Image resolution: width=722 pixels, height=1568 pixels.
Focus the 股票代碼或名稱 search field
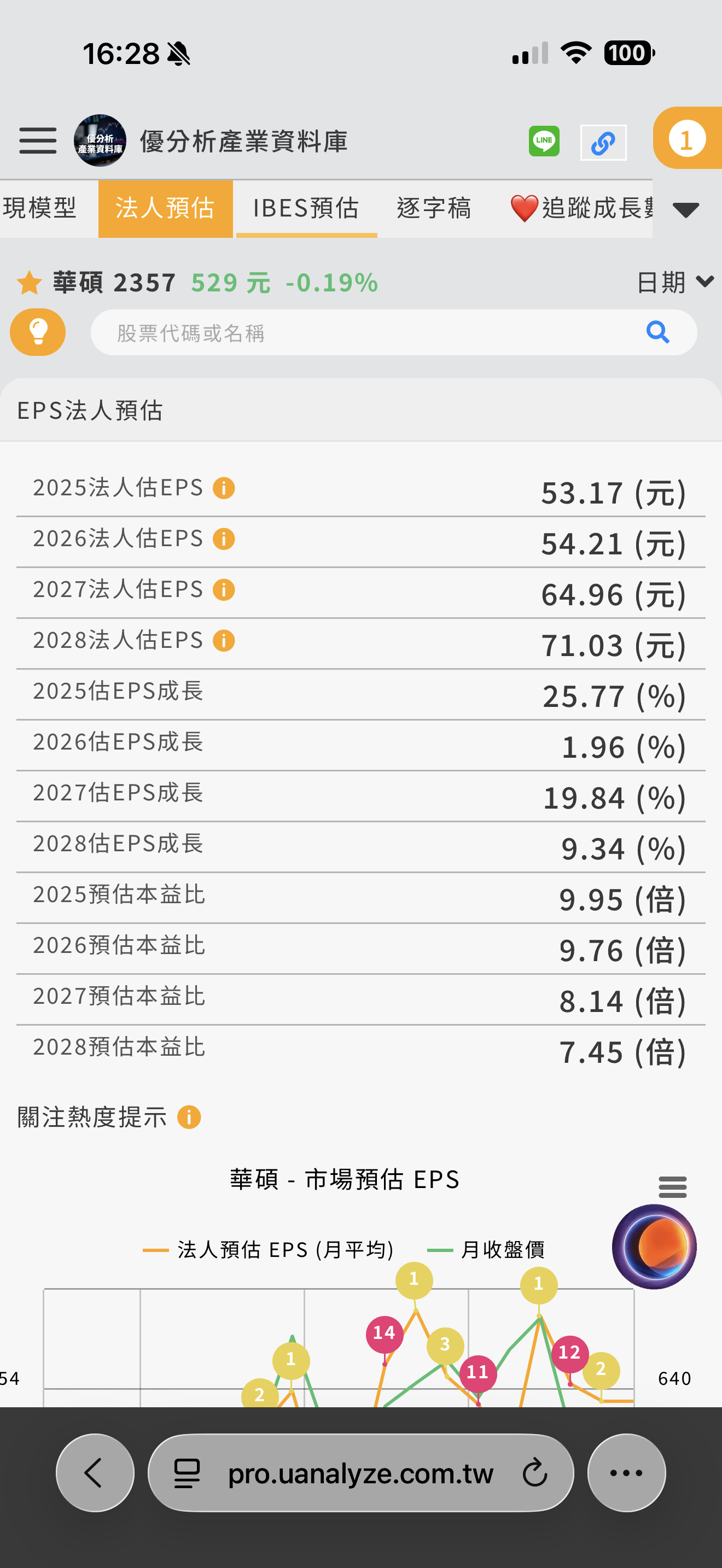coord(365,333)
